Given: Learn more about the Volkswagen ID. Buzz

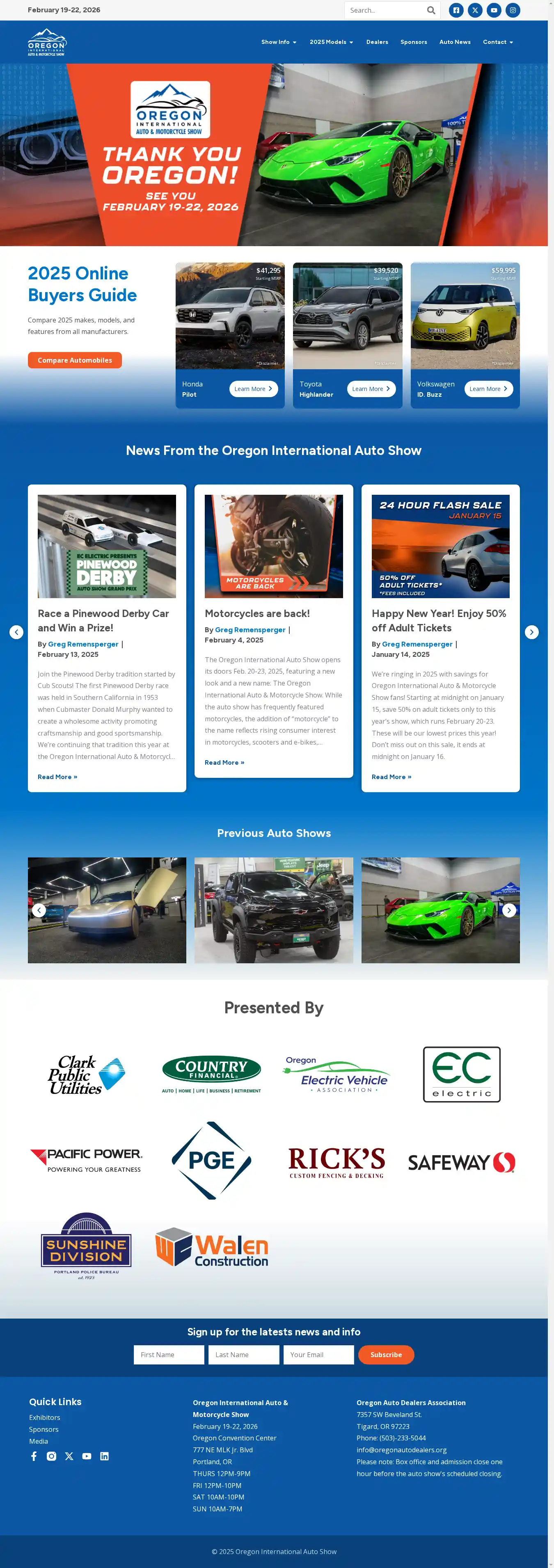Looking at the screenshot, I should [x=488, y=389].
